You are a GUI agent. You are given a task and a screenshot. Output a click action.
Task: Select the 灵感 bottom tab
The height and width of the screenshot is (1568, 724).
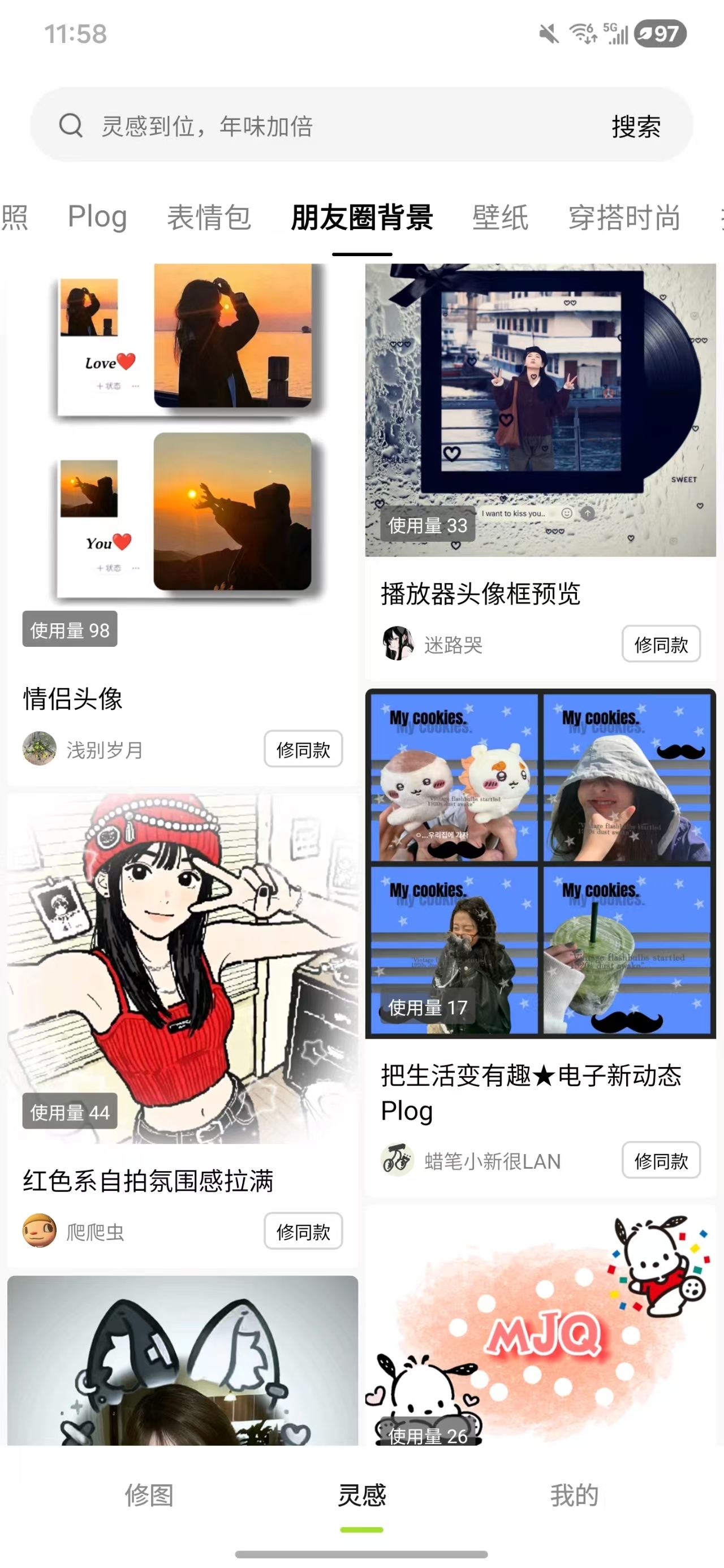pyautogui.click(x=361, y=1495)
